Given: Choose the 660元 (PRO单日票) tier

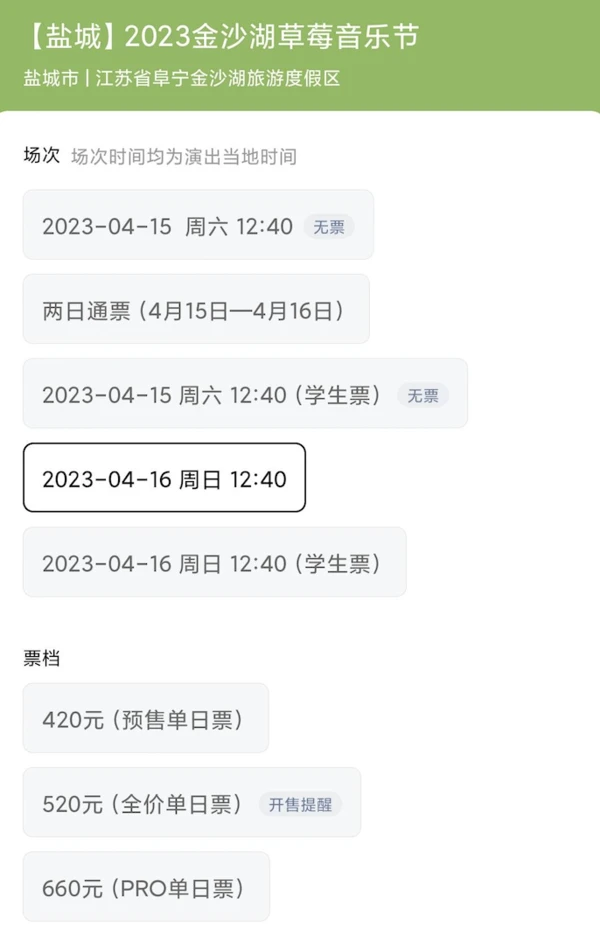Looking at the screenshot, I should [x=146, y=887].
